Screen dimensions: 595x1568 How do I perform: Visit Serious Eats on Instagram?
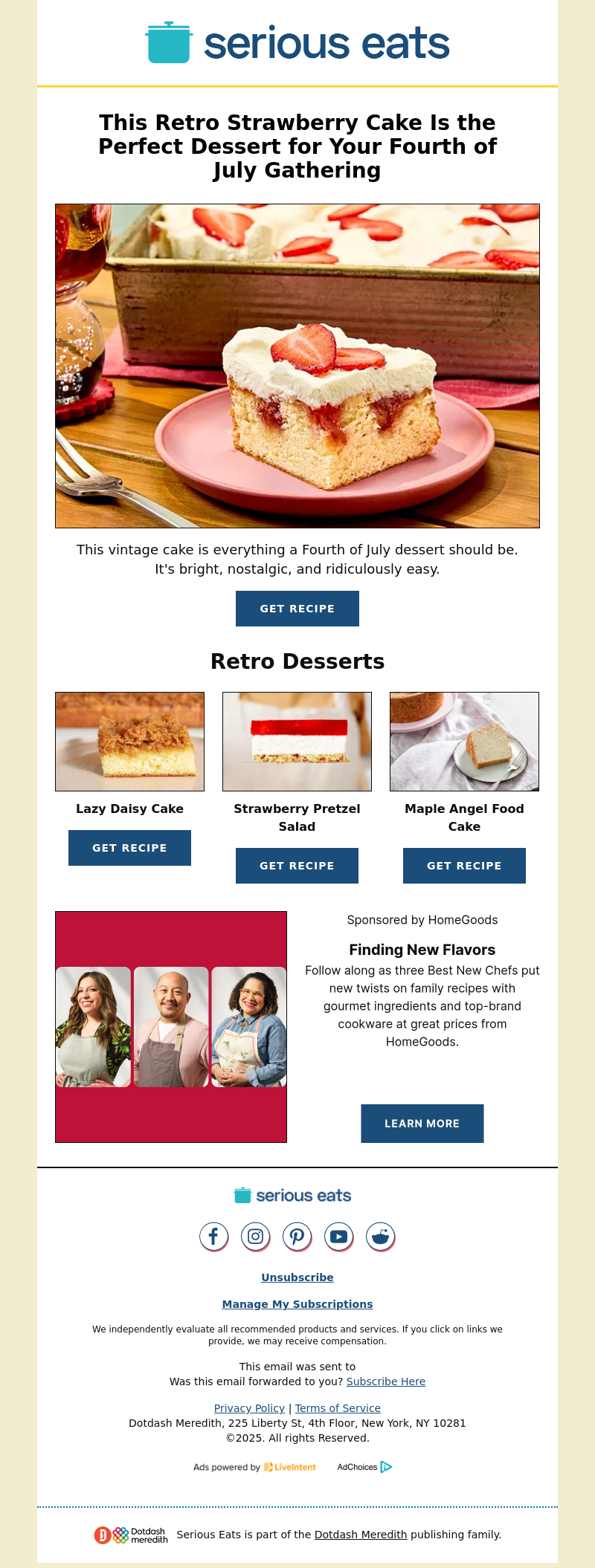[255, 1237]
